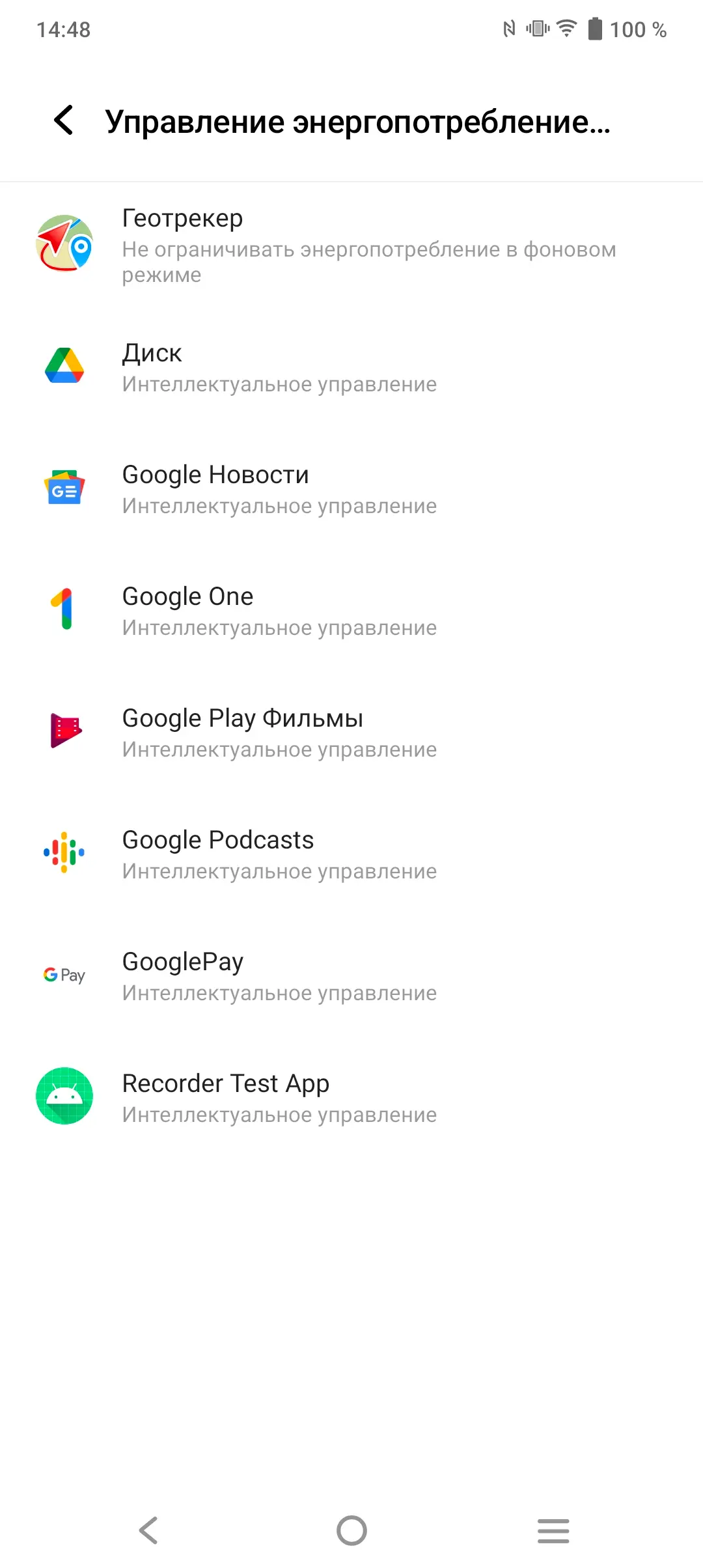Go to home via navigation bar circle
The image size is (703, 1568).
[351, 1530]
